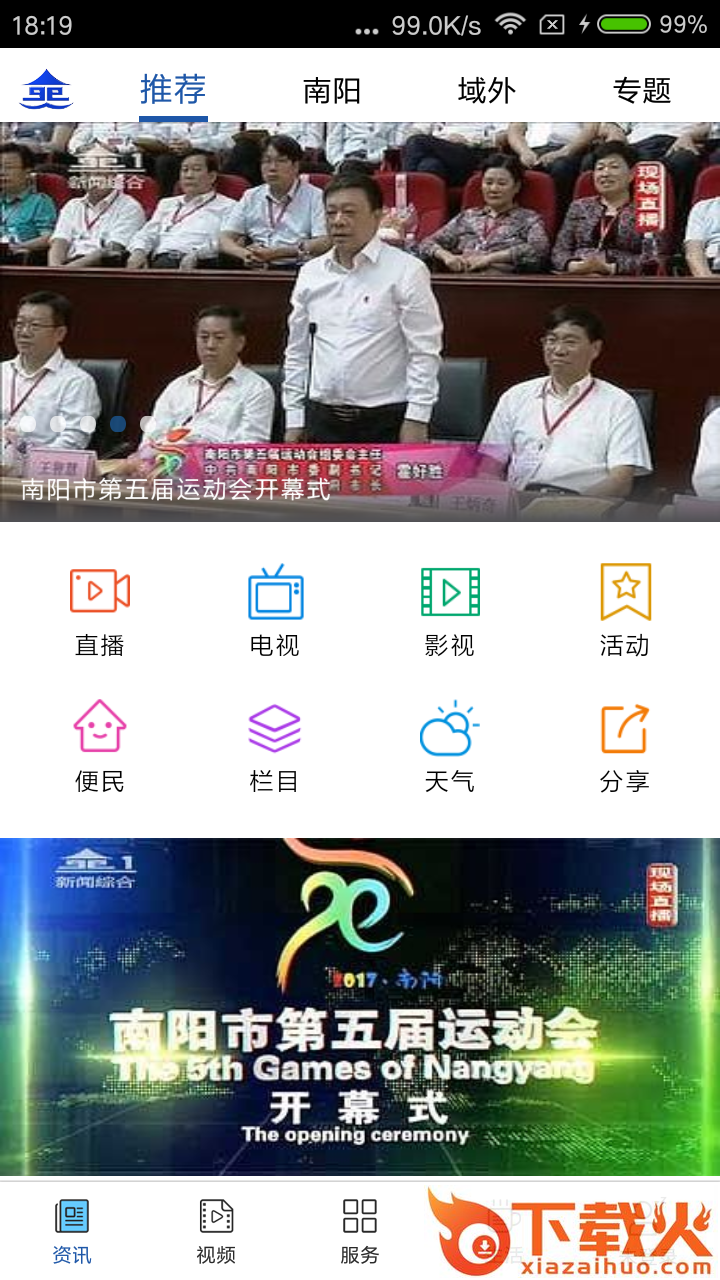Switch to the 推荐 tab
This screenshot has width=720, height=1280.
pos(173,90)
